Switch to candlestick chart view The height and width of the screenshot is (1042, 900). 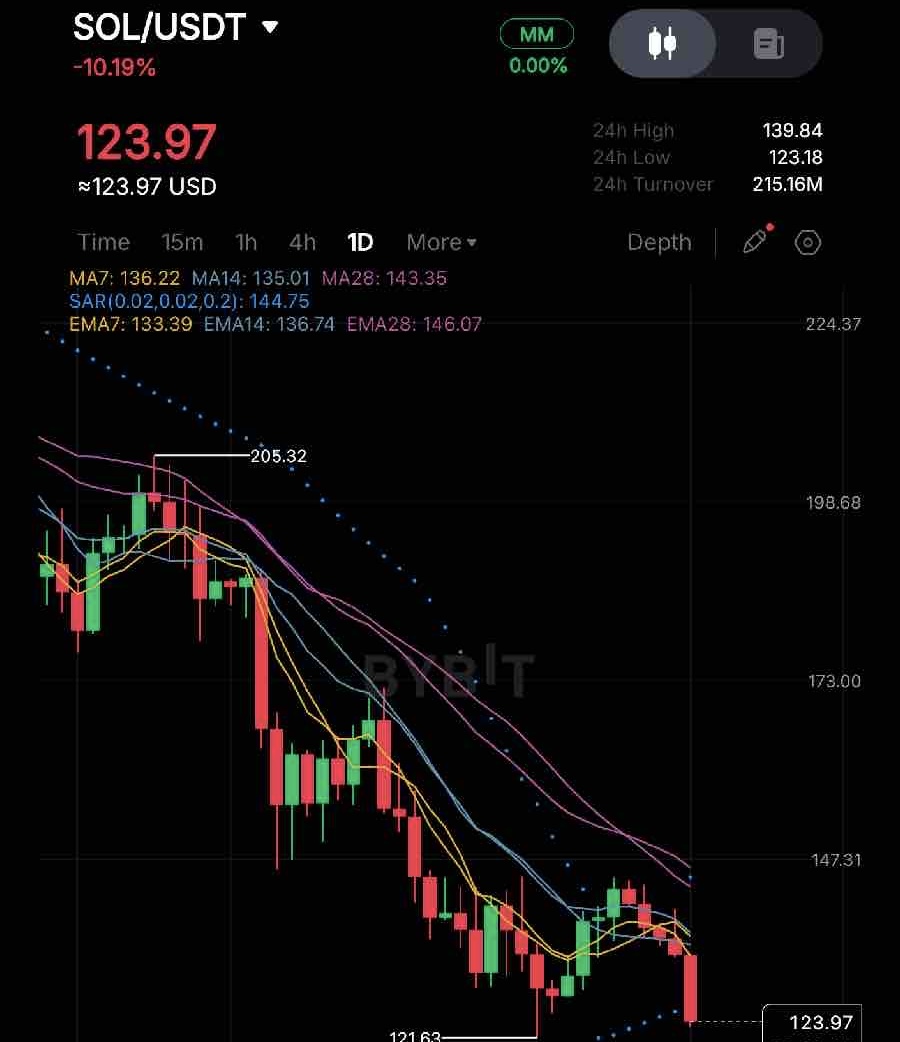662,43
